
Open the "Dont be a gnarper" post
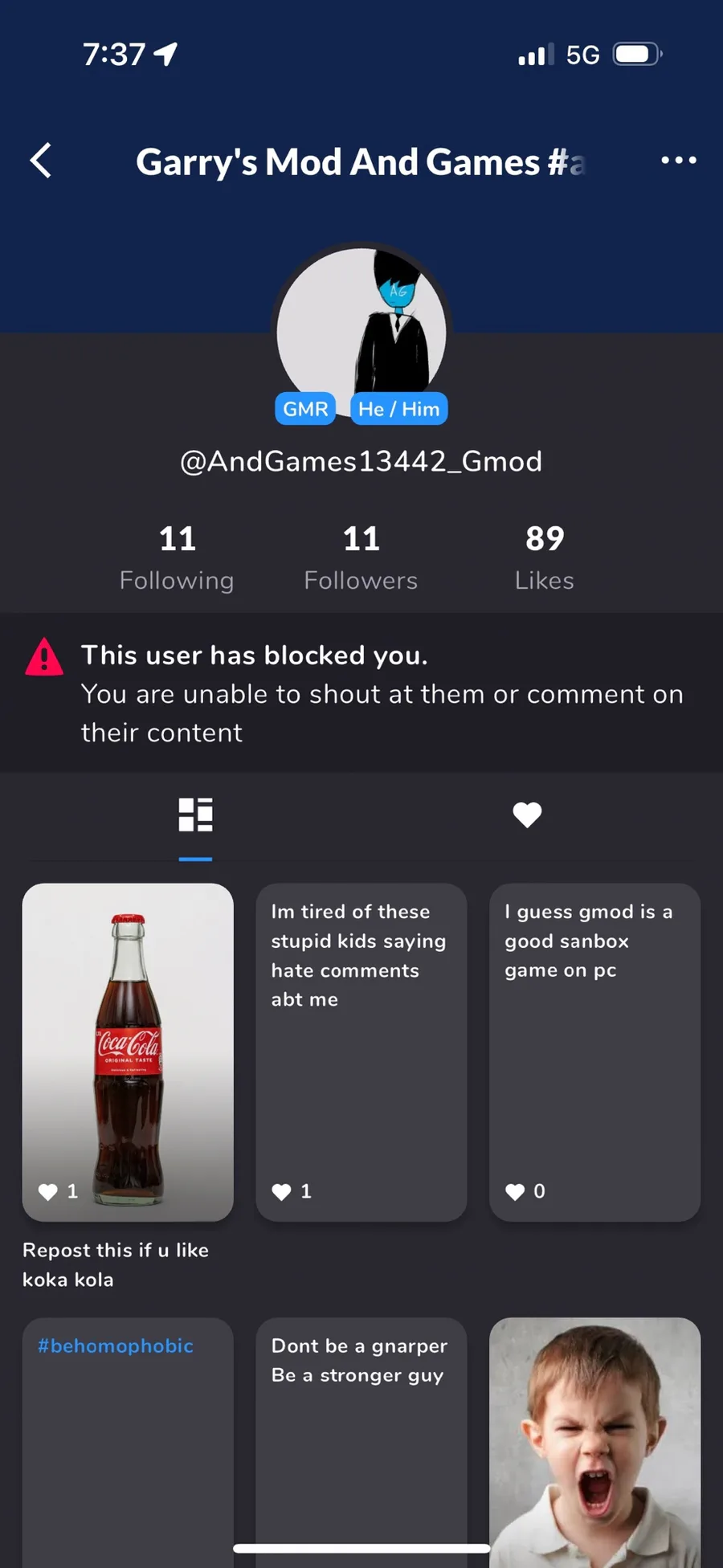361,1438
